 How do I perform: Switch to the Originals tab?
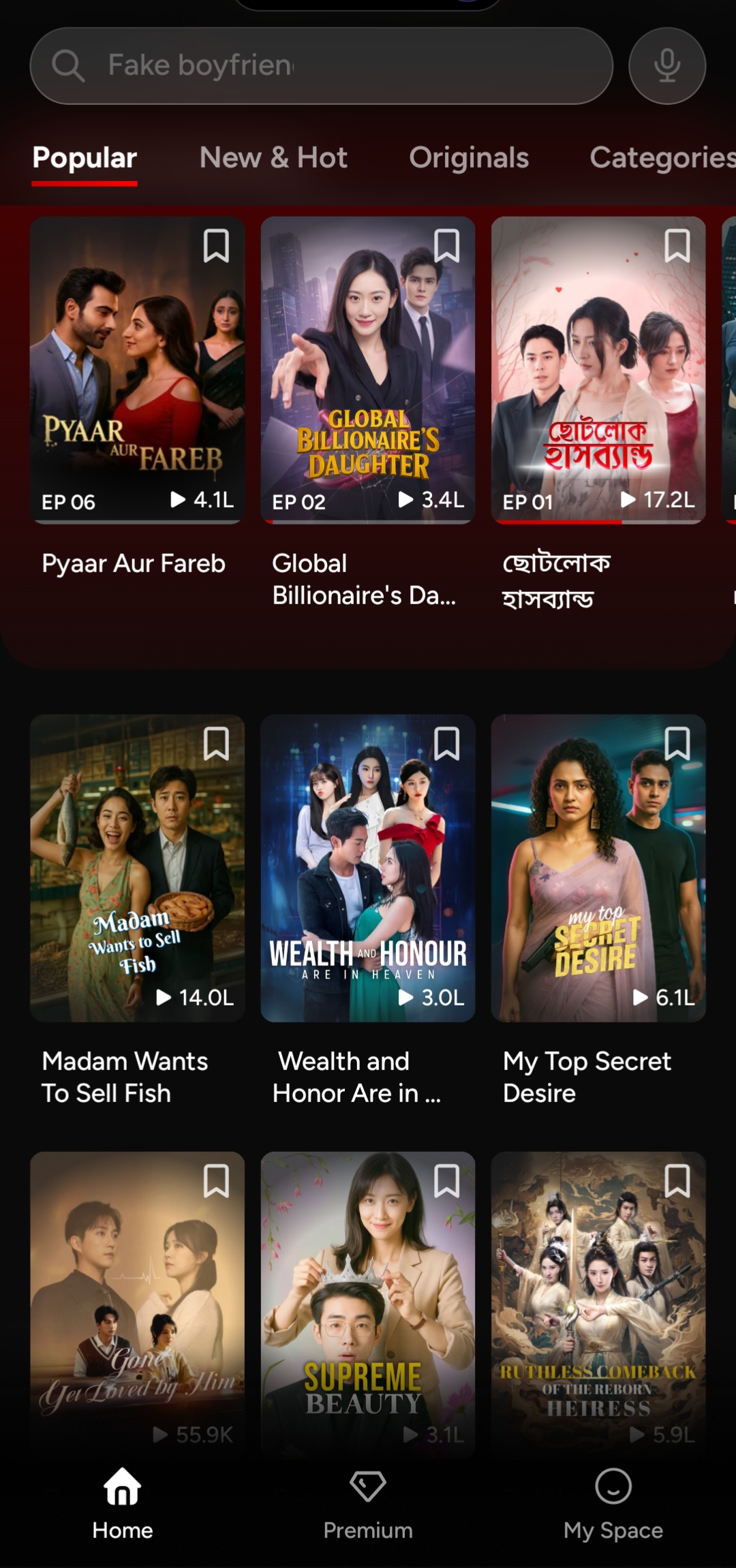point(469,158)
